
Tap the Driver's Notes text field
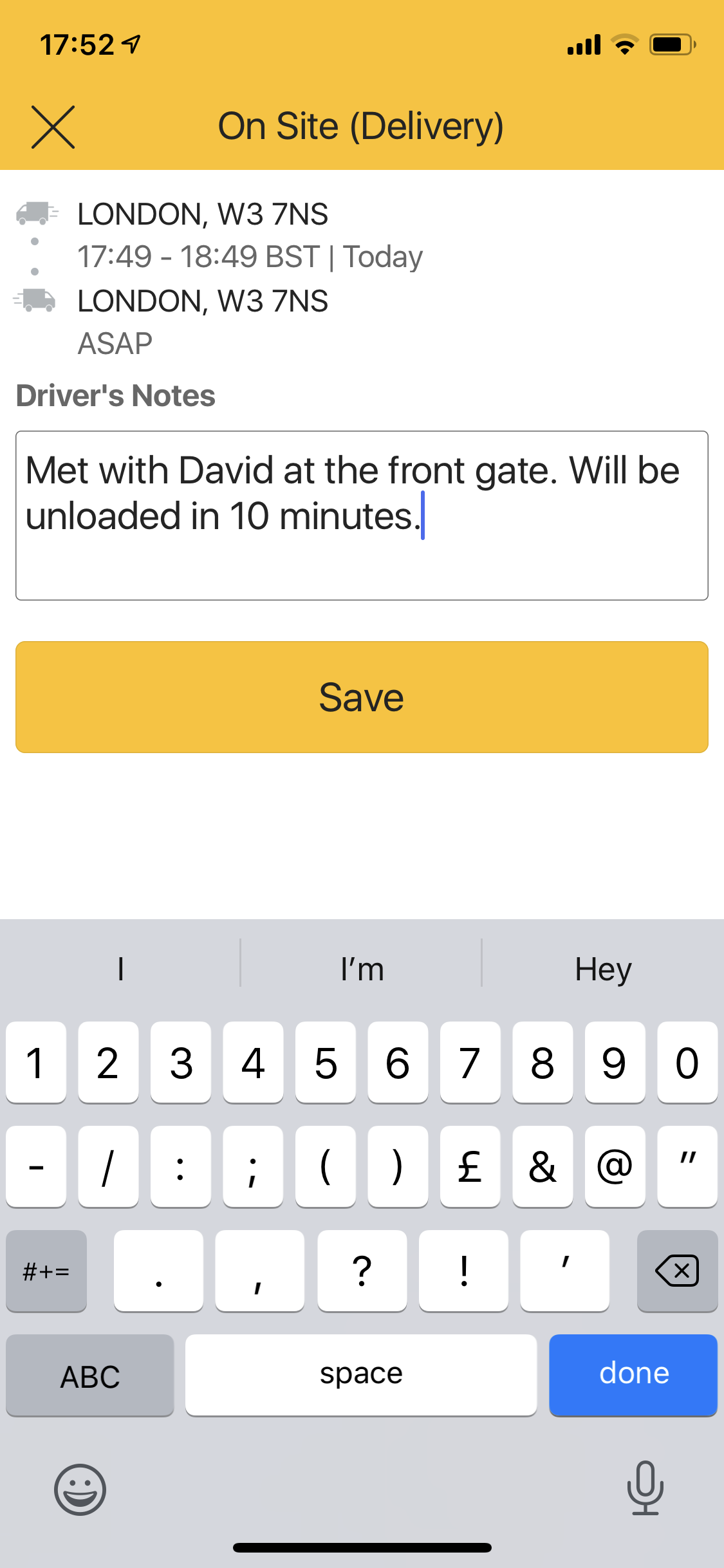tap(362, 516)
